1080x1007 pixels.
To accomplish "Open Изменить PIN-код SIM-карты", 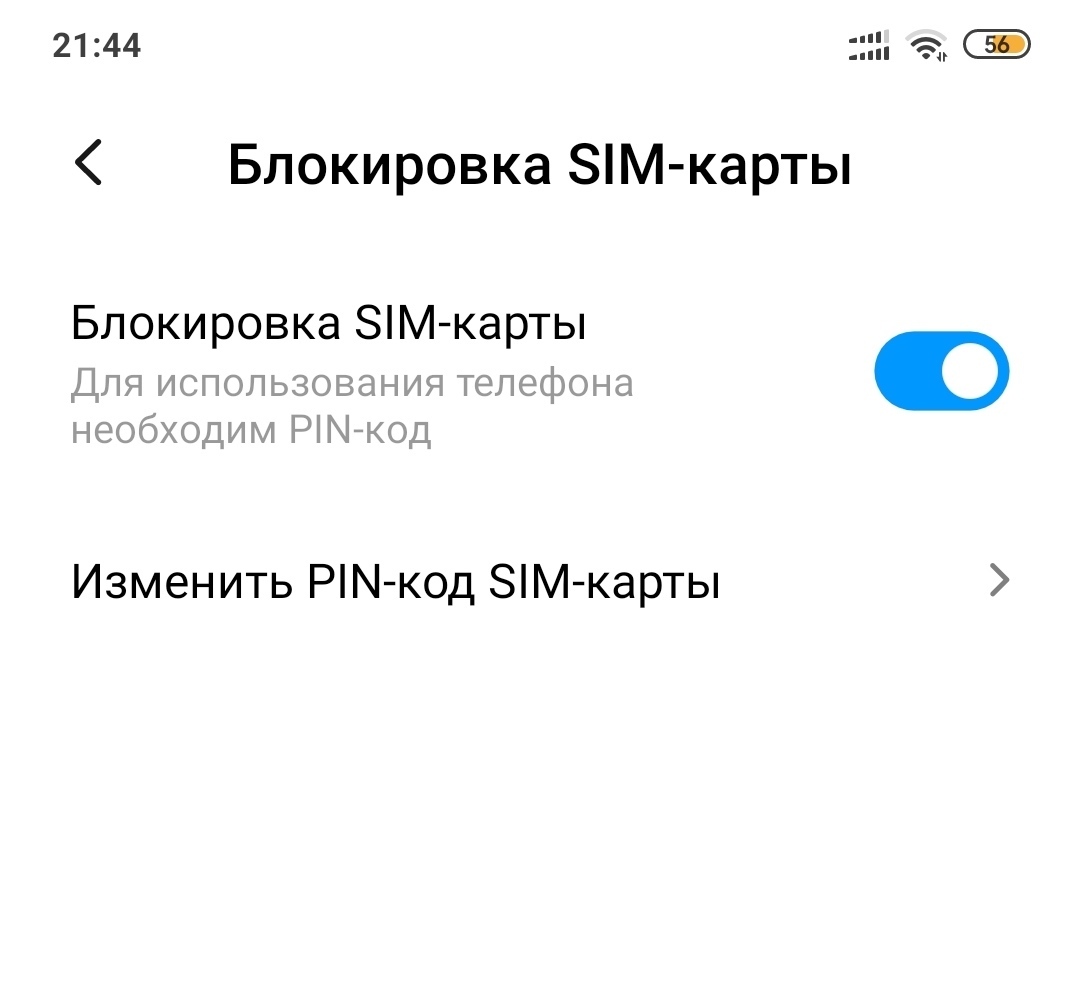I will (540, 581).
